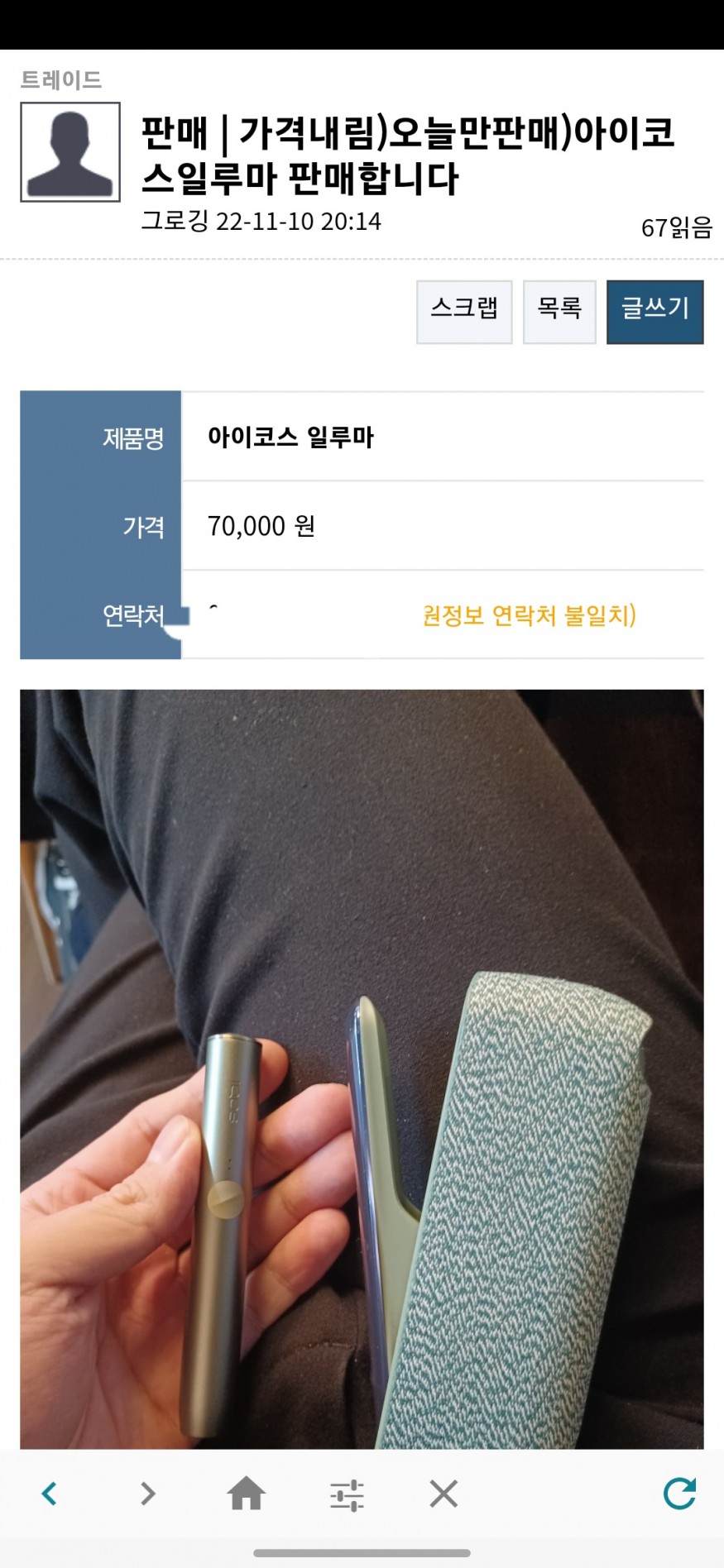This screenshot has width=724, height=1568.
Task: Open the IQOS product photo
Action: point(362,1067)
